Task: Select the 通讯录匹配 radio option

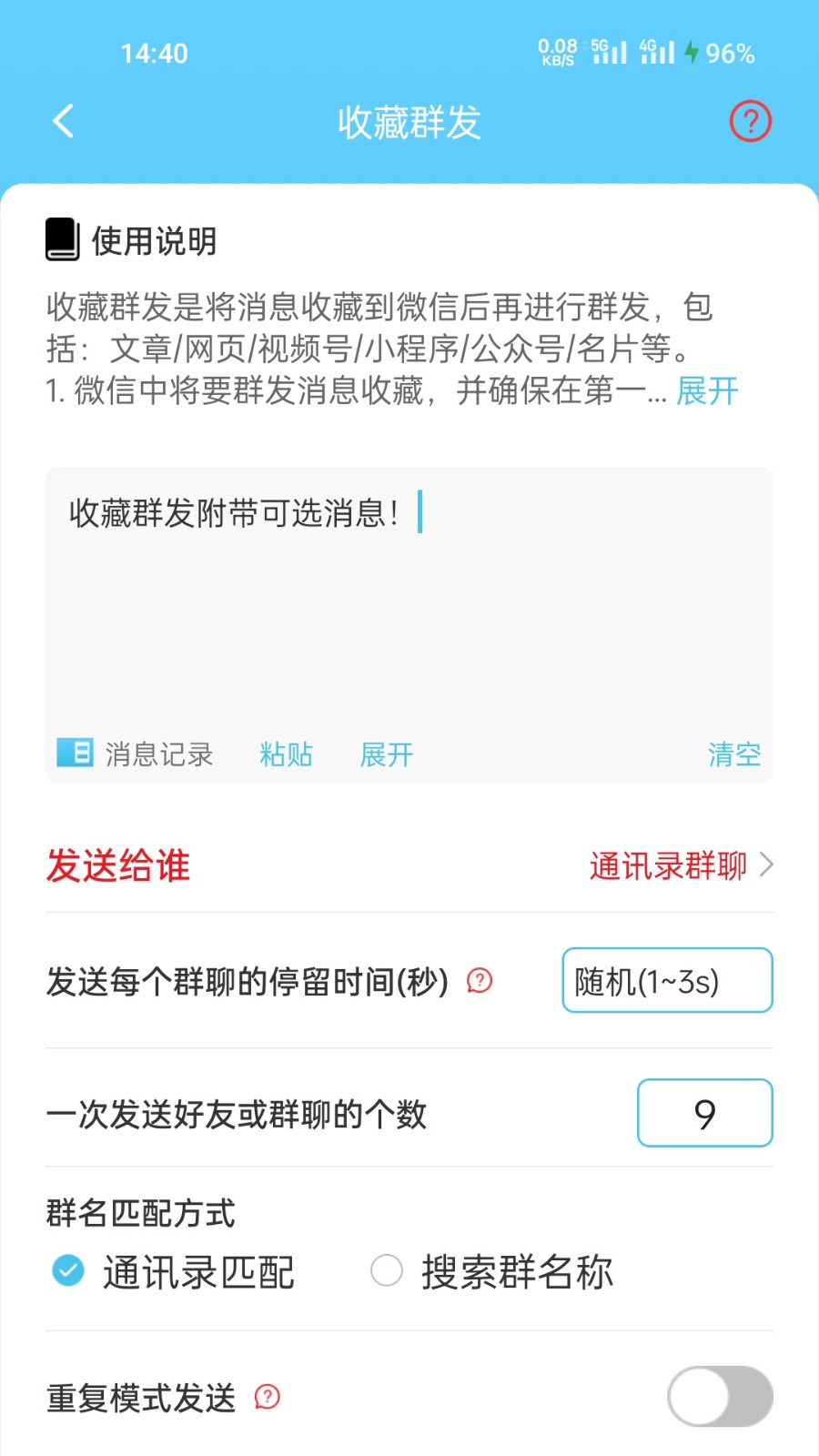Action: [x=66, y=1273]
